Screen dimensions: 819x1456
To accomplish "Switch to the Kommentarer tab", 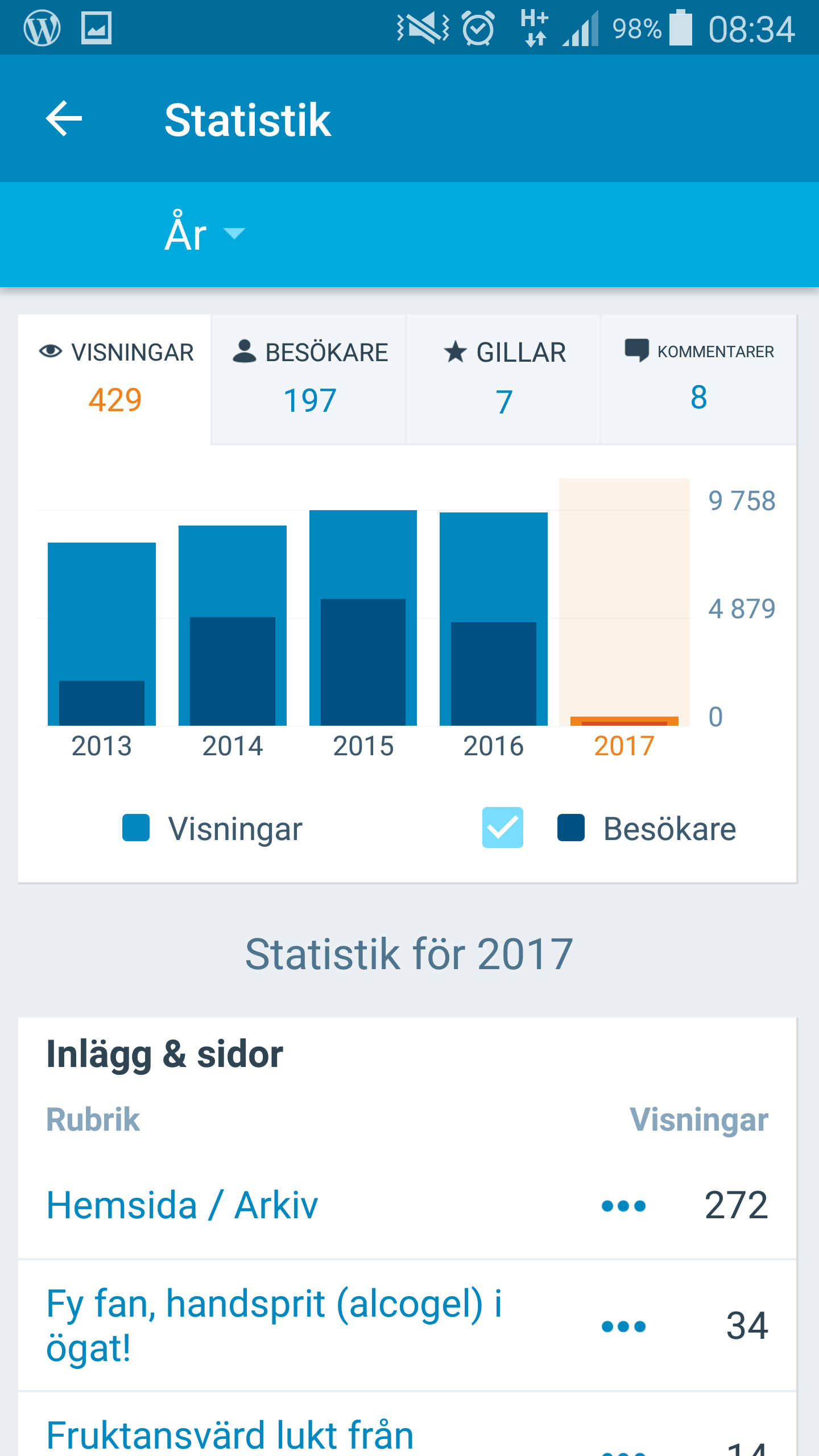I will (698, 378).
